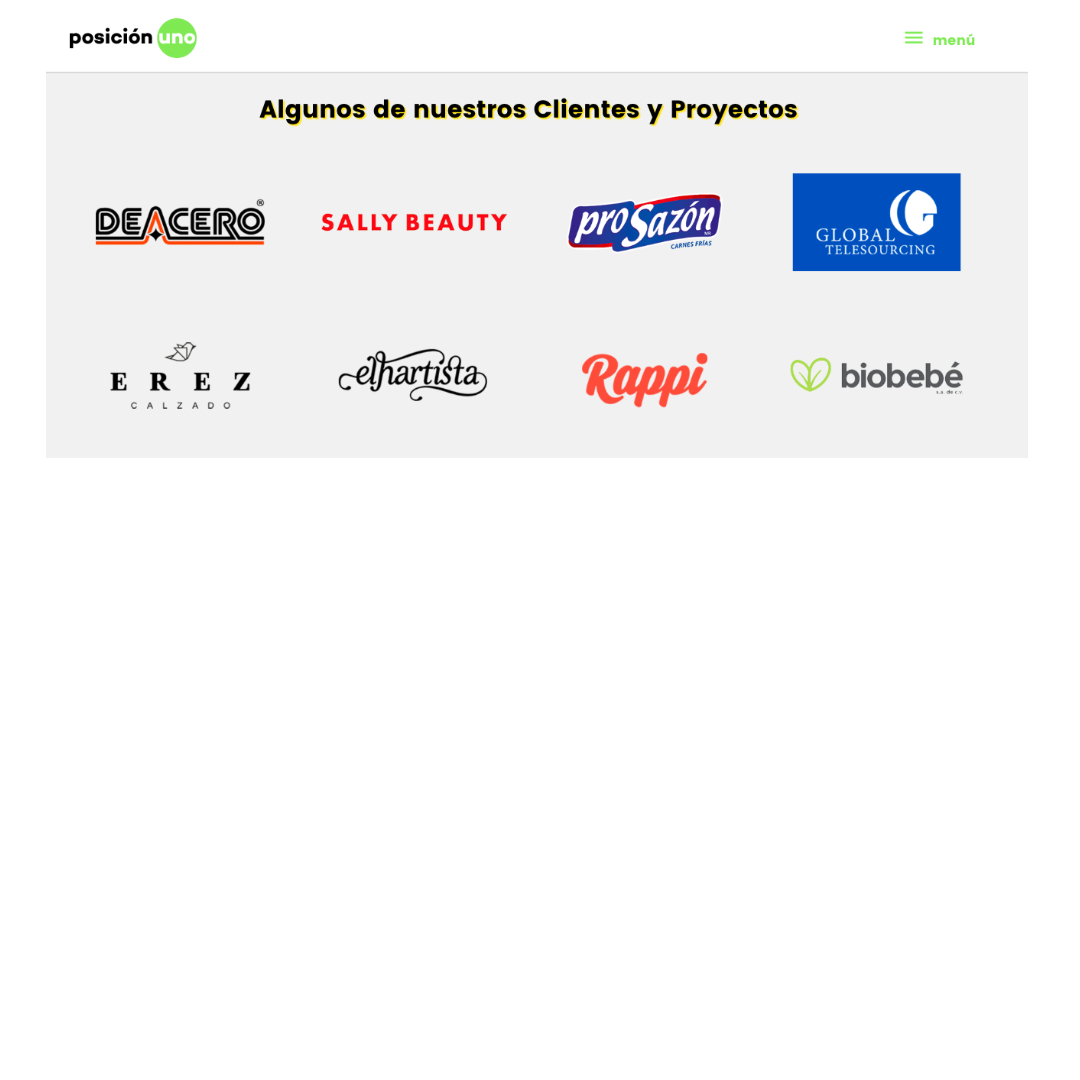Viewport: 1080px width, 1080px height.
Task: Go to the Posición Uno homepage logo
Action: click(133, 38)
